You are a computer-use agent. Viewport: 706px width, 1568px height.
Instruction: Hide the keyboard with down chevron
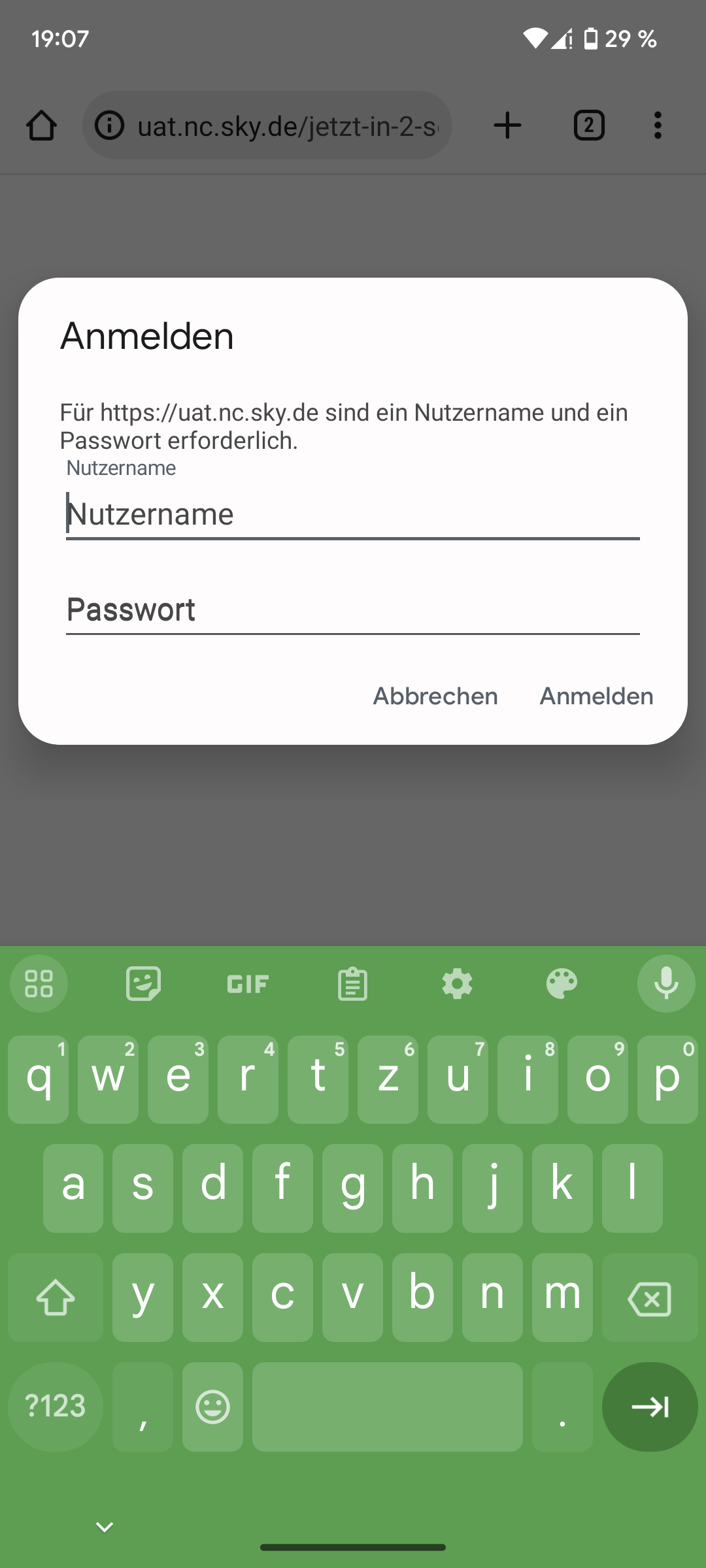click(105, 1527)
